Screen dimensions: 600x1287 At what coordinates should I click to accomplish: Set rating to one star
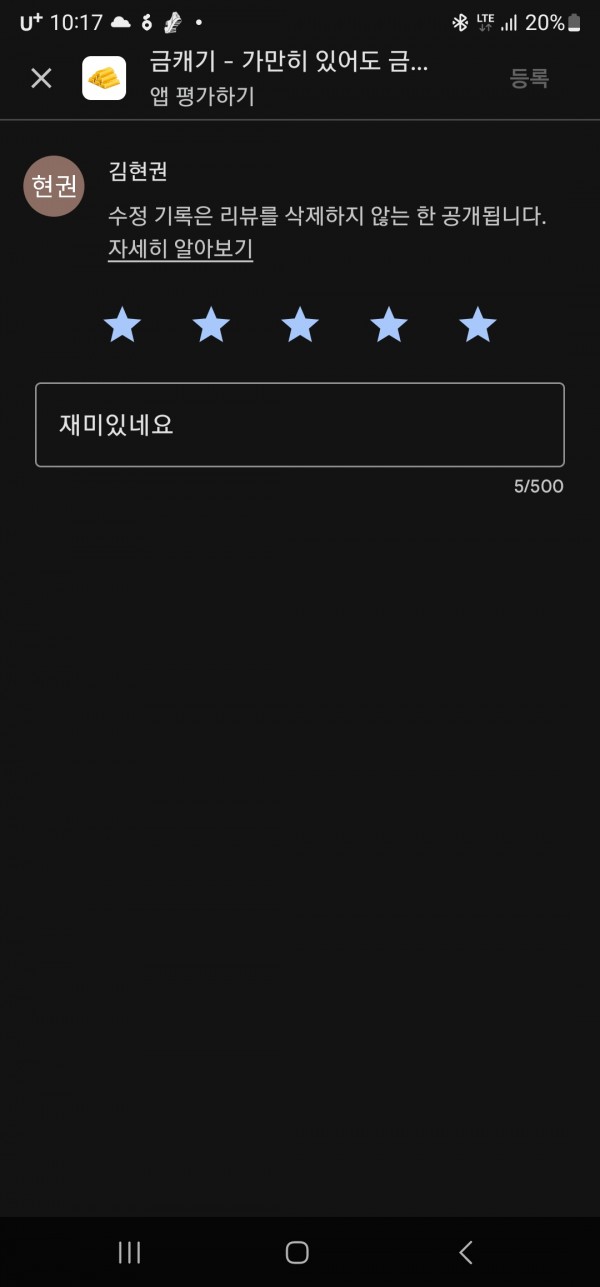pos(122,325)
